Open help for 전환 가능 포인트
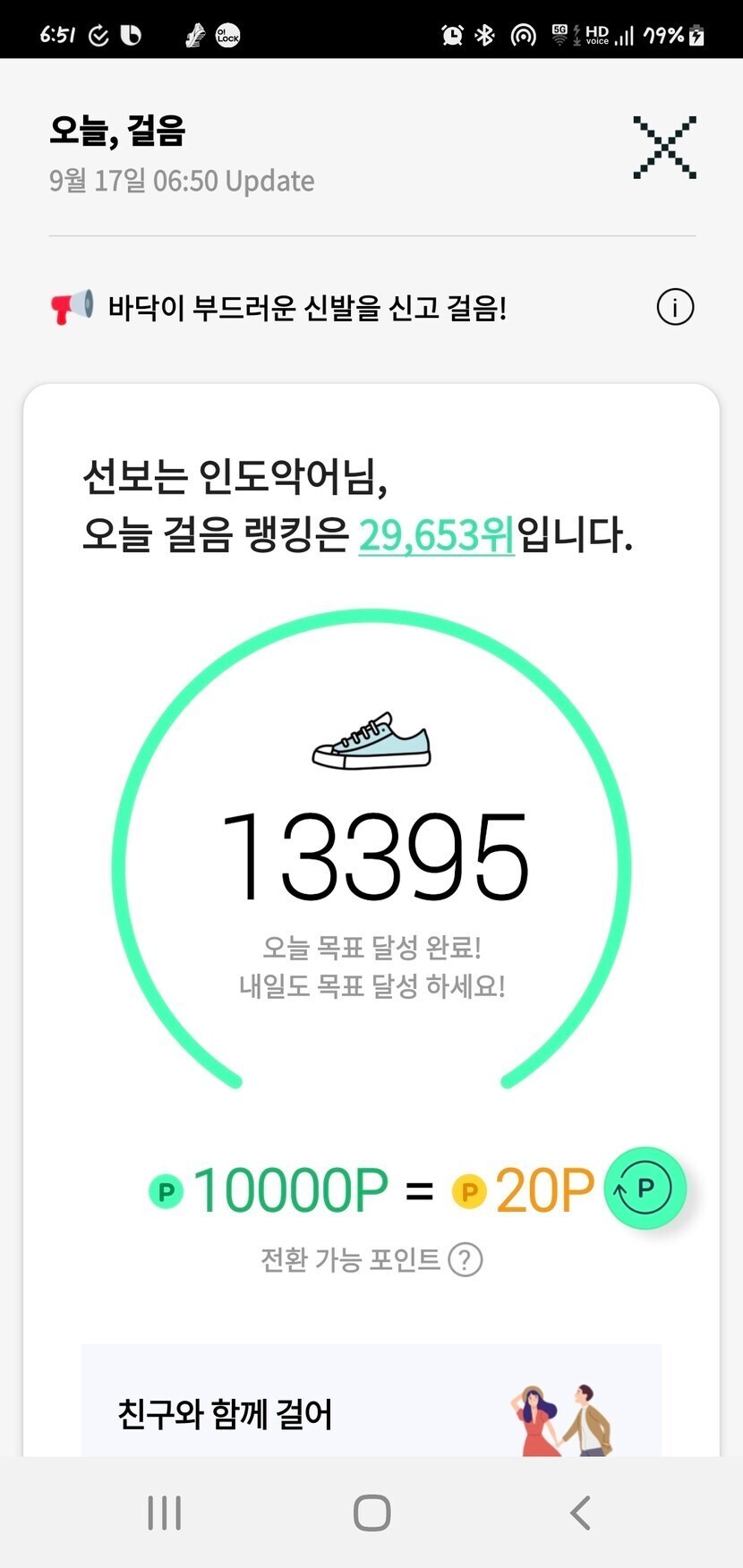 click(465, 1260)
